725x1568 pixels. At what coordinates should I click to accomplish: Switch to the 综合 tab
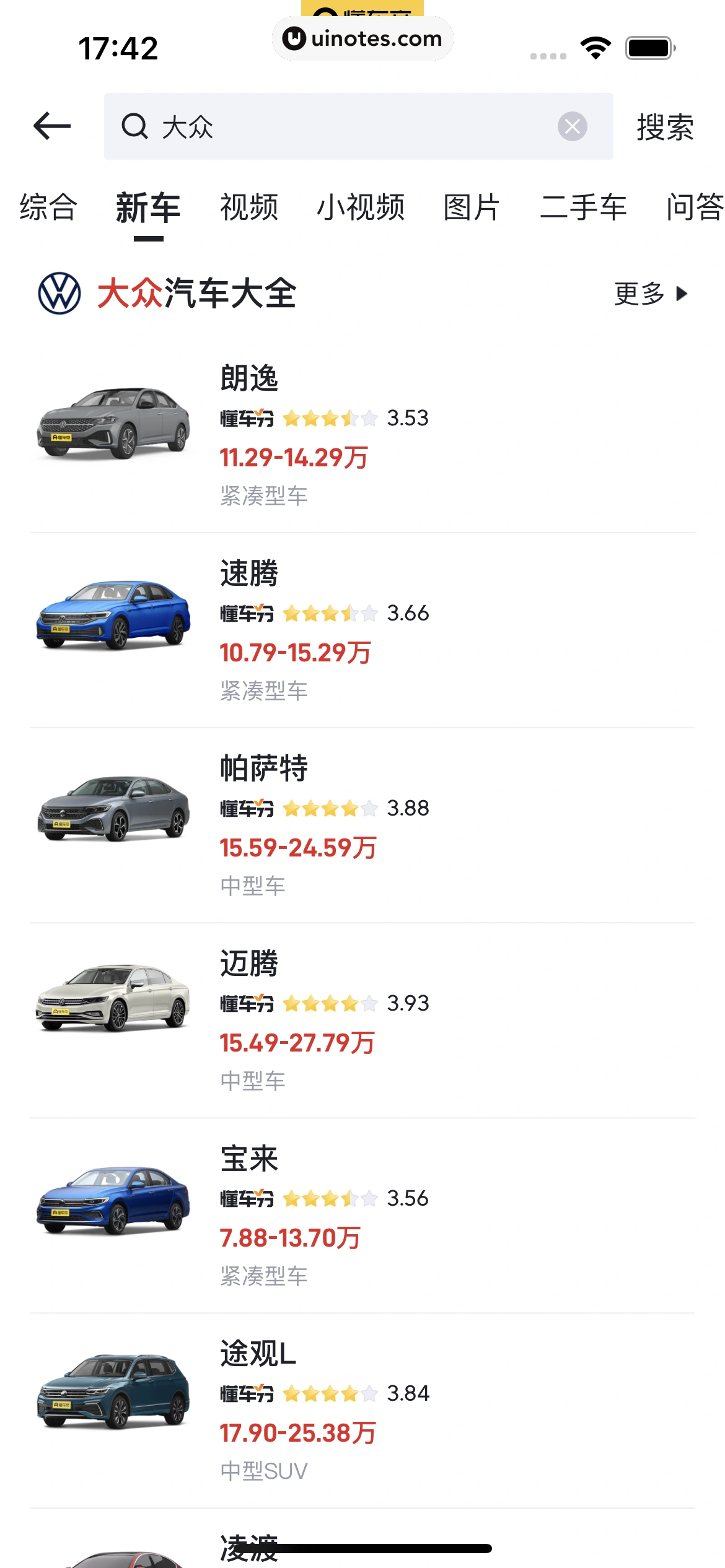[48, 207]
